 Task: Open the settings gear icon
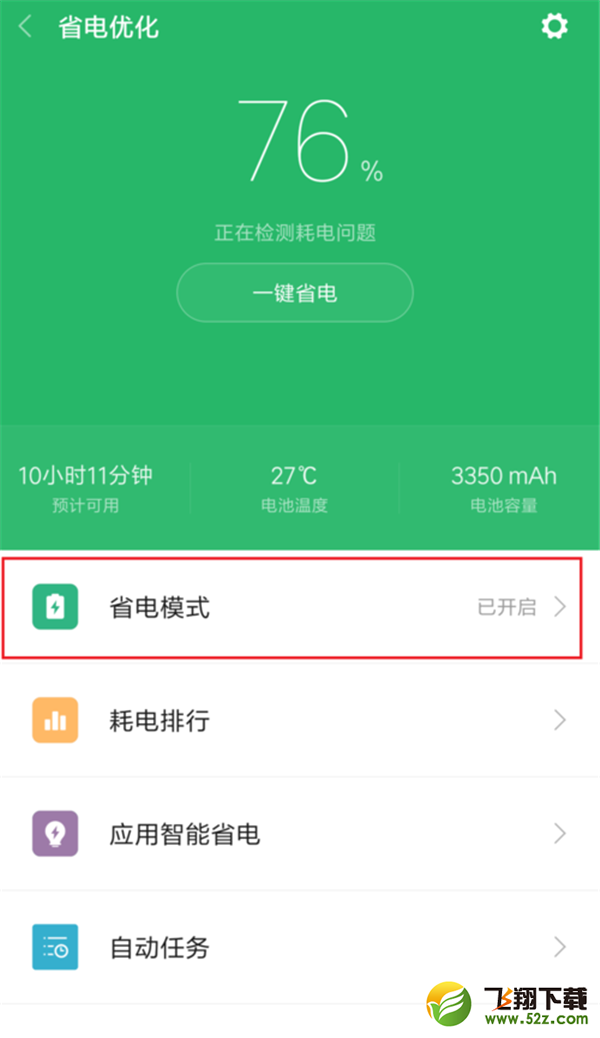click(554, 26)
